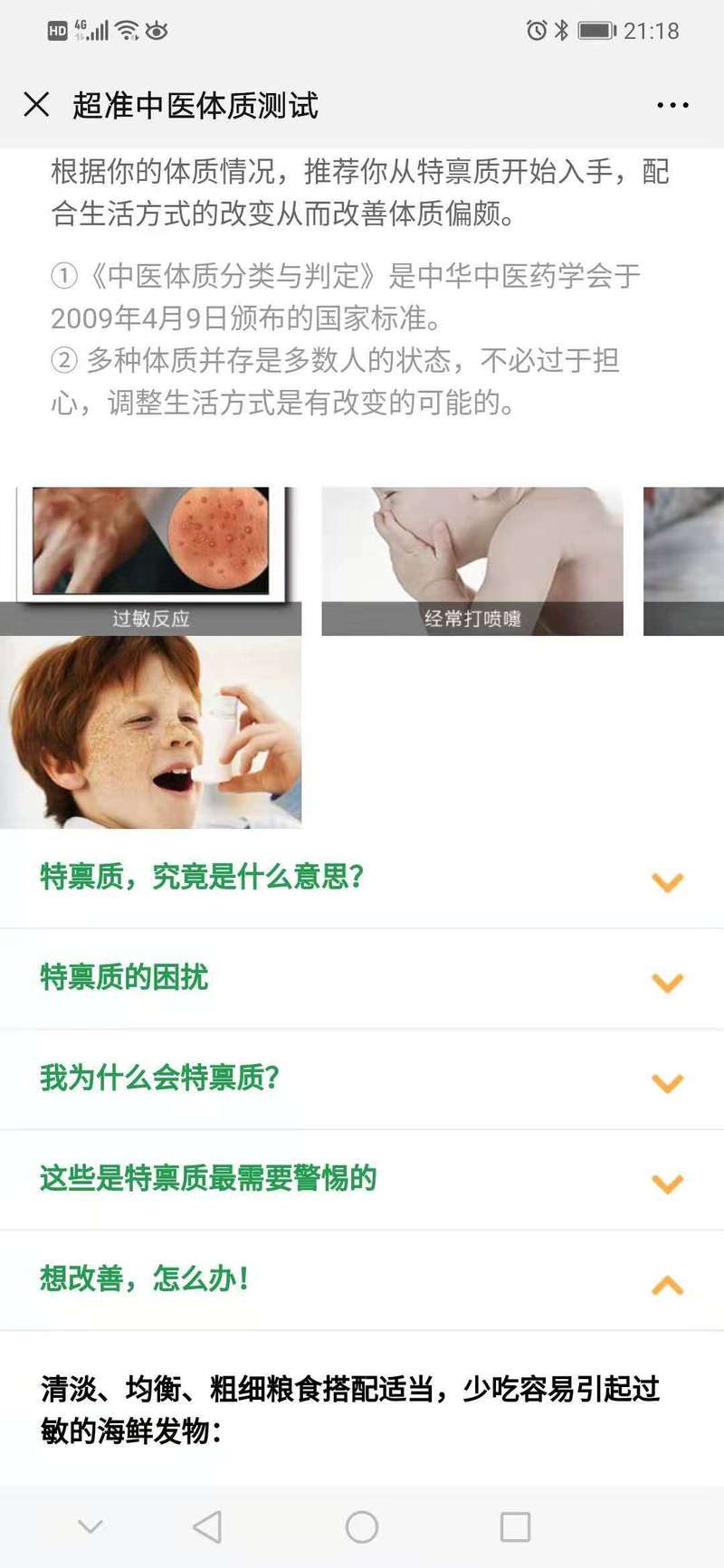Close the 超准中医体质测试 page
This screenshot has height=1568, width=724.
coord(36,105)
